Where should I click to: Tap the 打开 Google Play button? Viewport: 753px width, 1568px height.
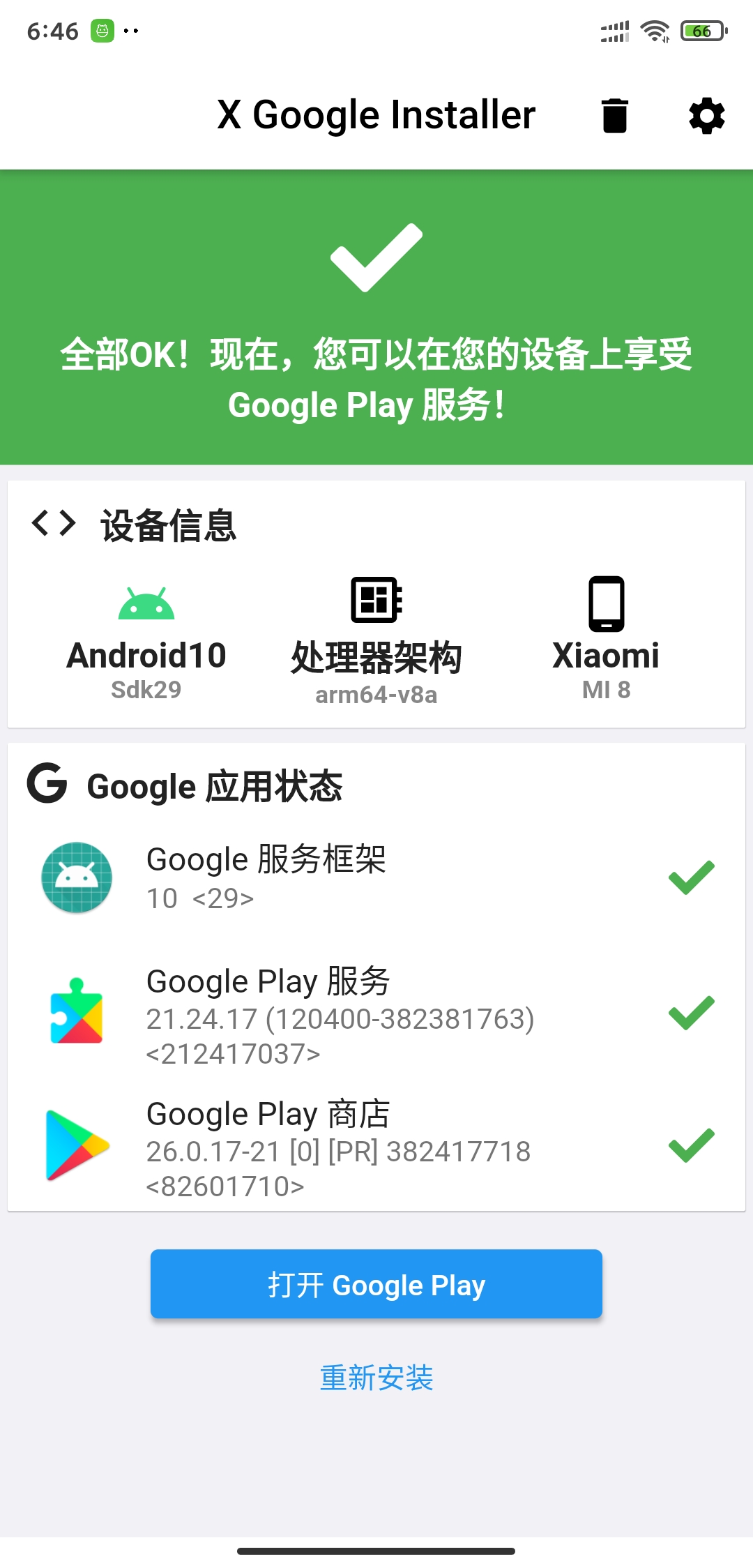tap(376, 1284)
